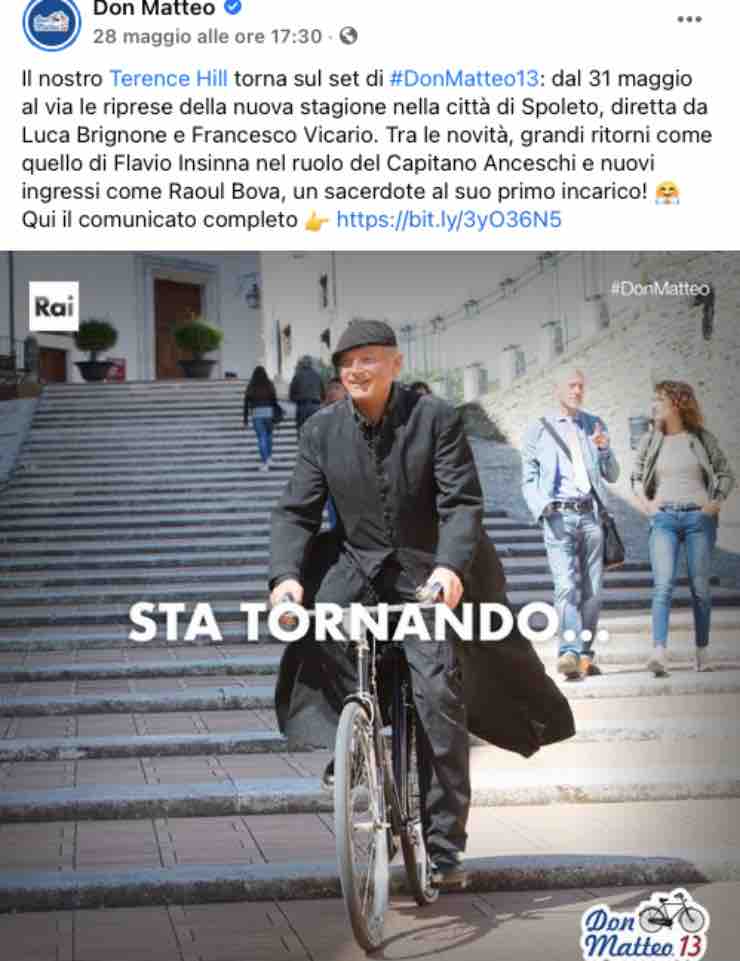
Task: Open the Don Matteo page name
Action: click(x=153, y=9)
